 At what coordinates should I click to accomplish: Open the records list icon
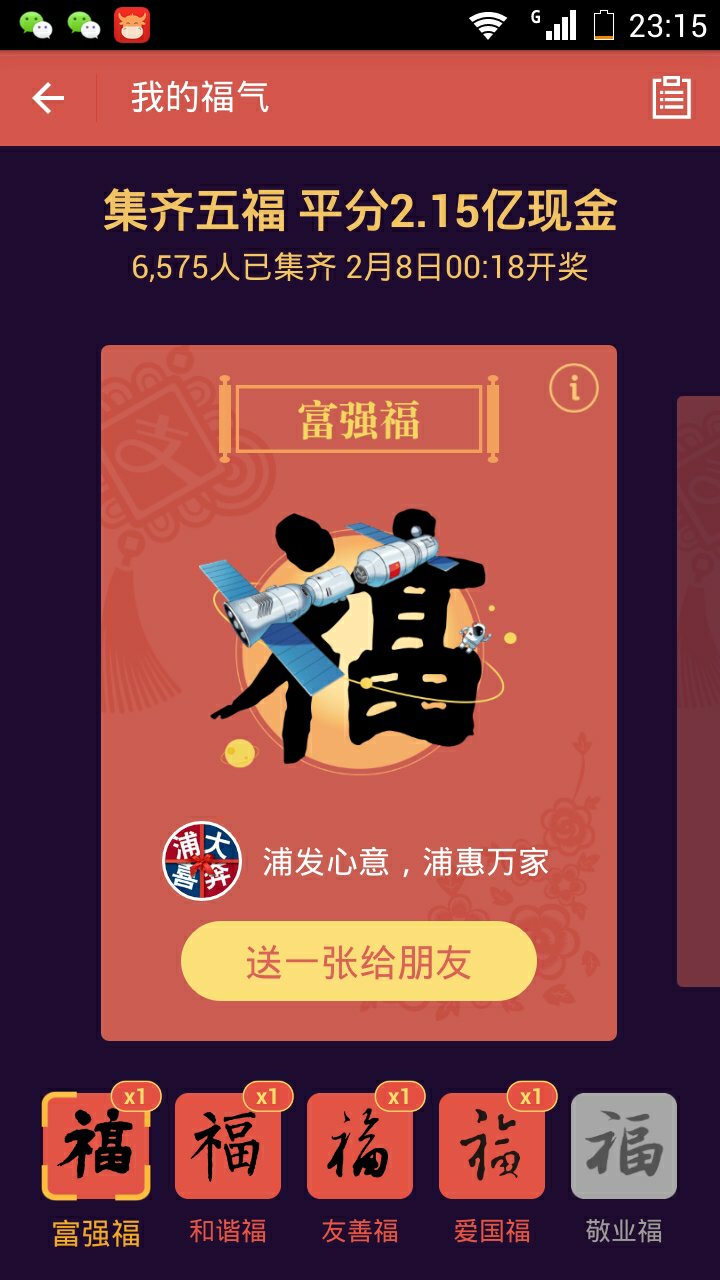point(671,98)
